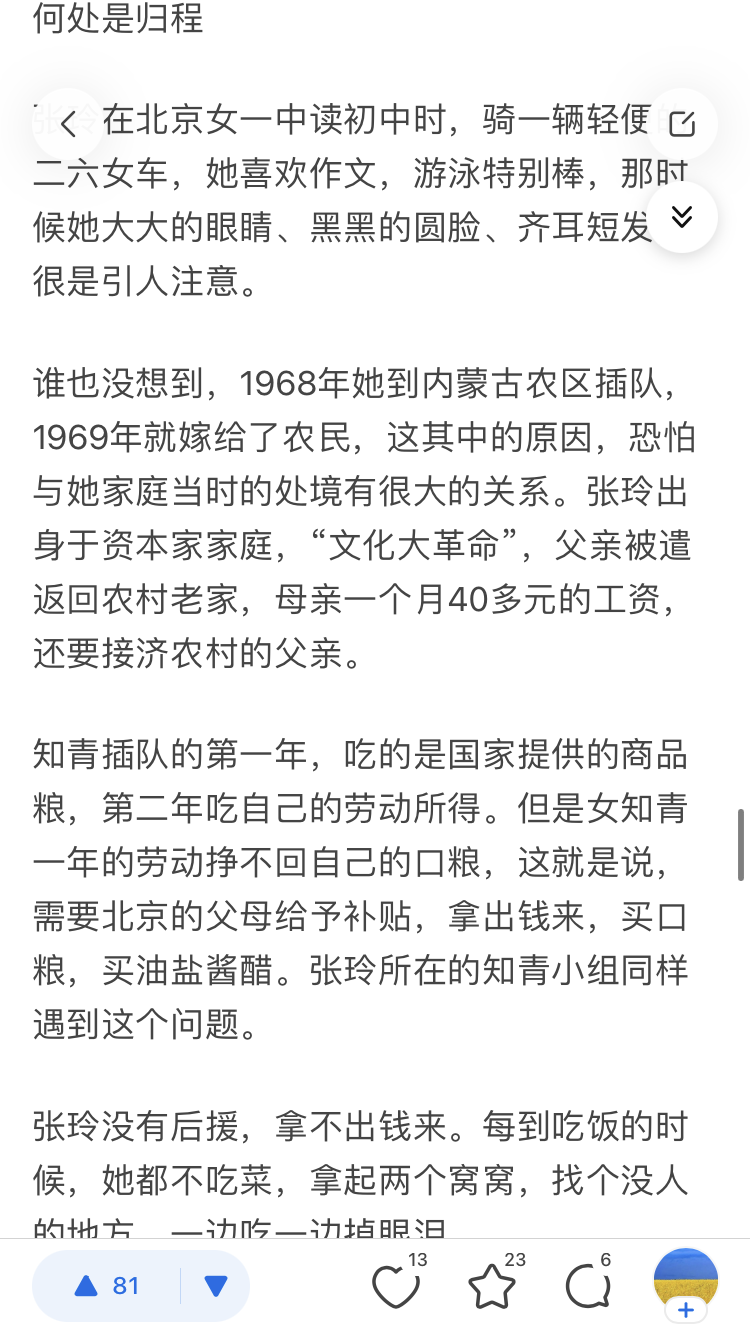Open the comments bubble showing 6
Screen dimensions: 750x1334
(589, 1286)
